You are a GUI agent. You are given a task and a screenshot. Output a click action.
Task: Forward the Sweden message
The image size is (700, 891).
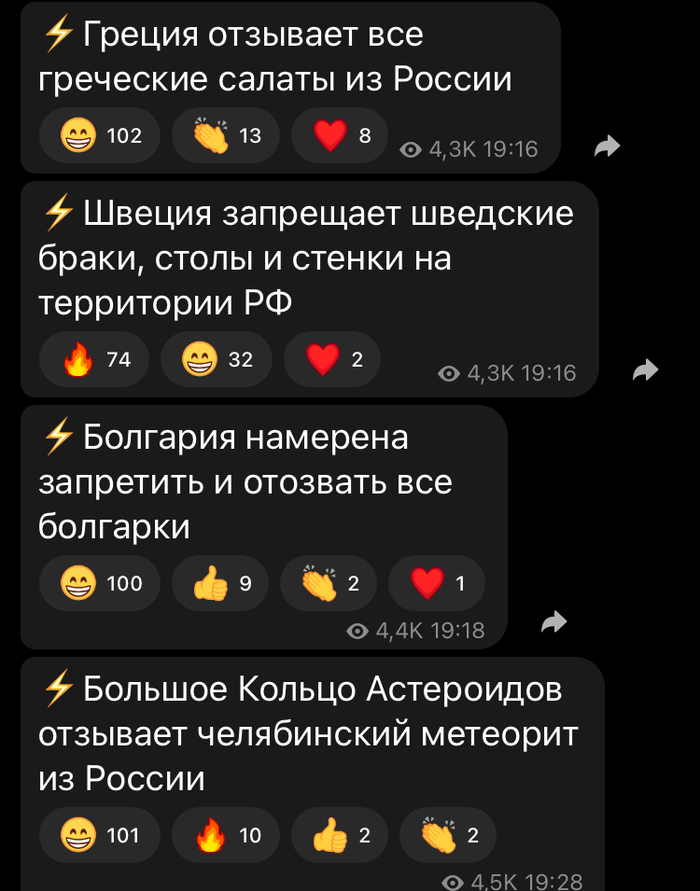coord(646,371)
